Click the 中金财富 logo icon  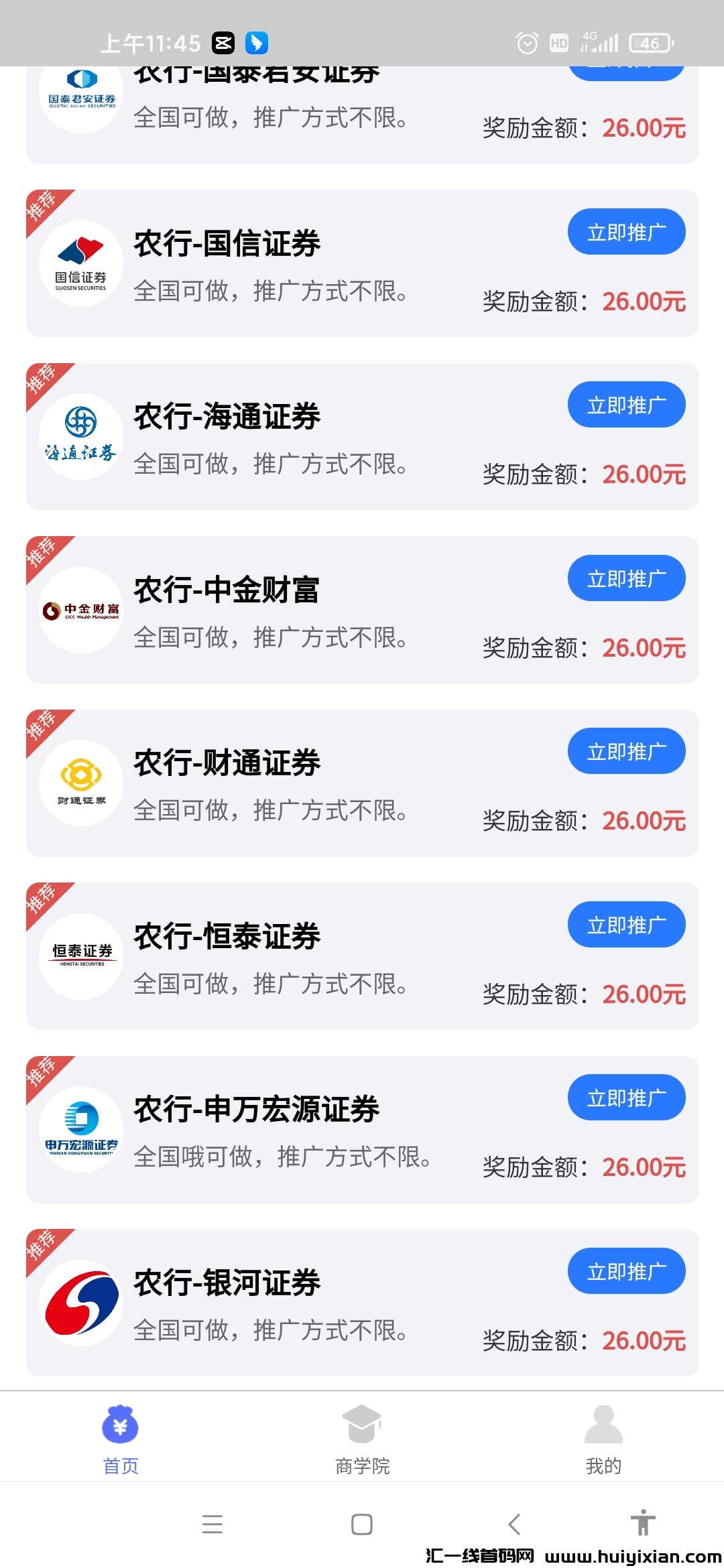point(80,610)
